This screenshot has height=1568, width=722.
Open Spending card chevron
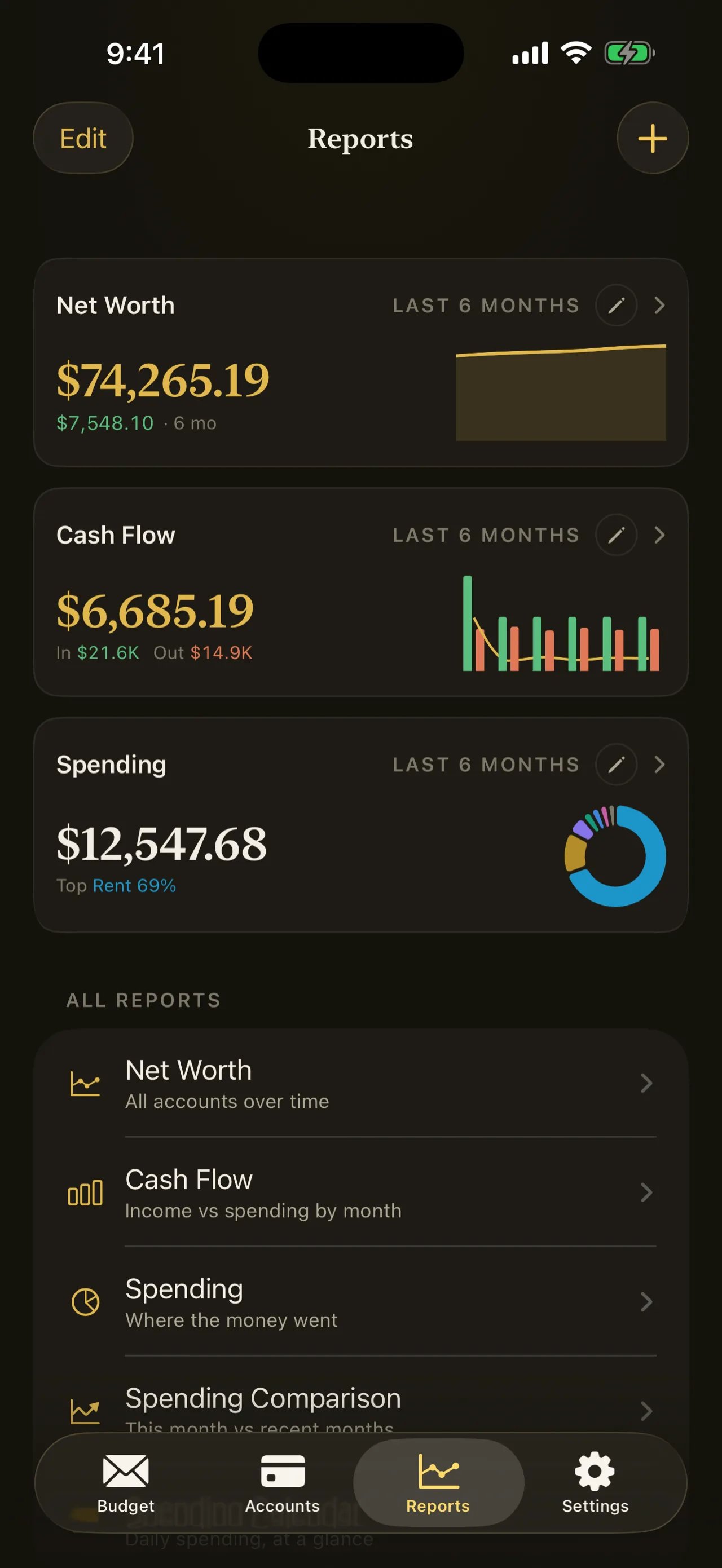659,764
